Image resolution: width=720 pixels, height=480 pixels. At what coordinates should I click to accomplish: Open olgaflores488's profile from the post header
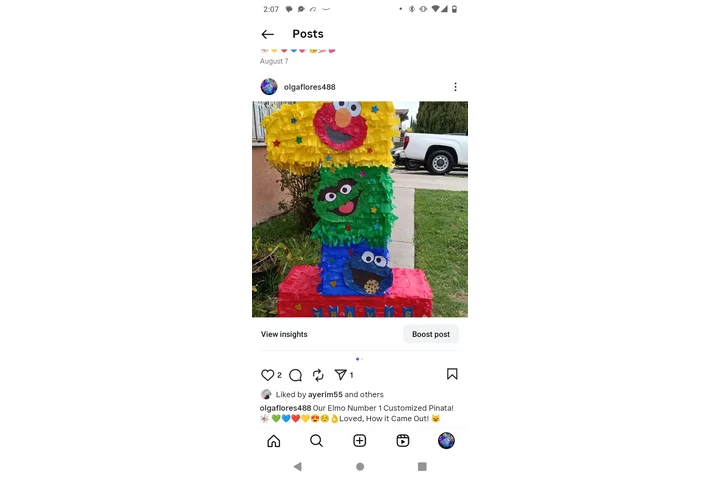pyautogui.click(x=309, y=87)
